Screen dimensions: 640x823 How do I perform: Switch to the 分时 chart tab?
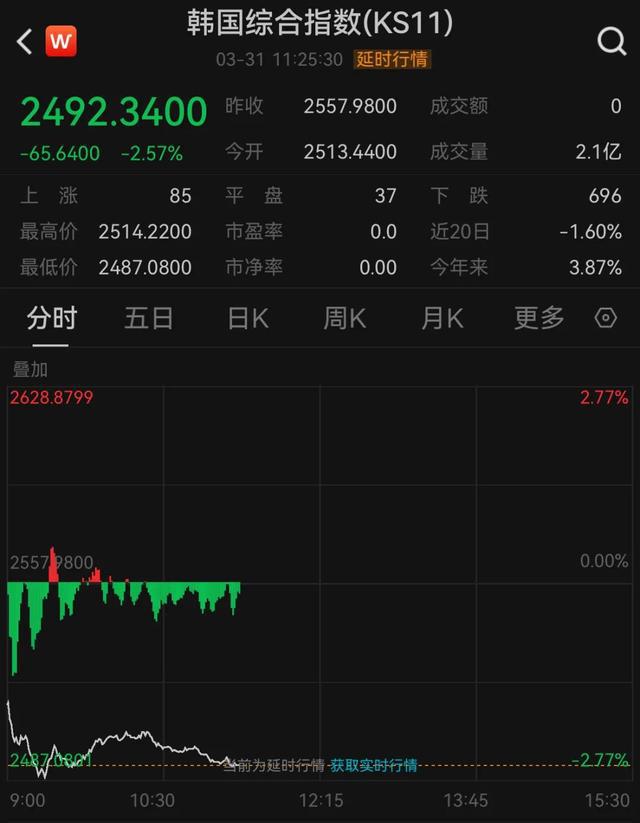pos(52,319)
